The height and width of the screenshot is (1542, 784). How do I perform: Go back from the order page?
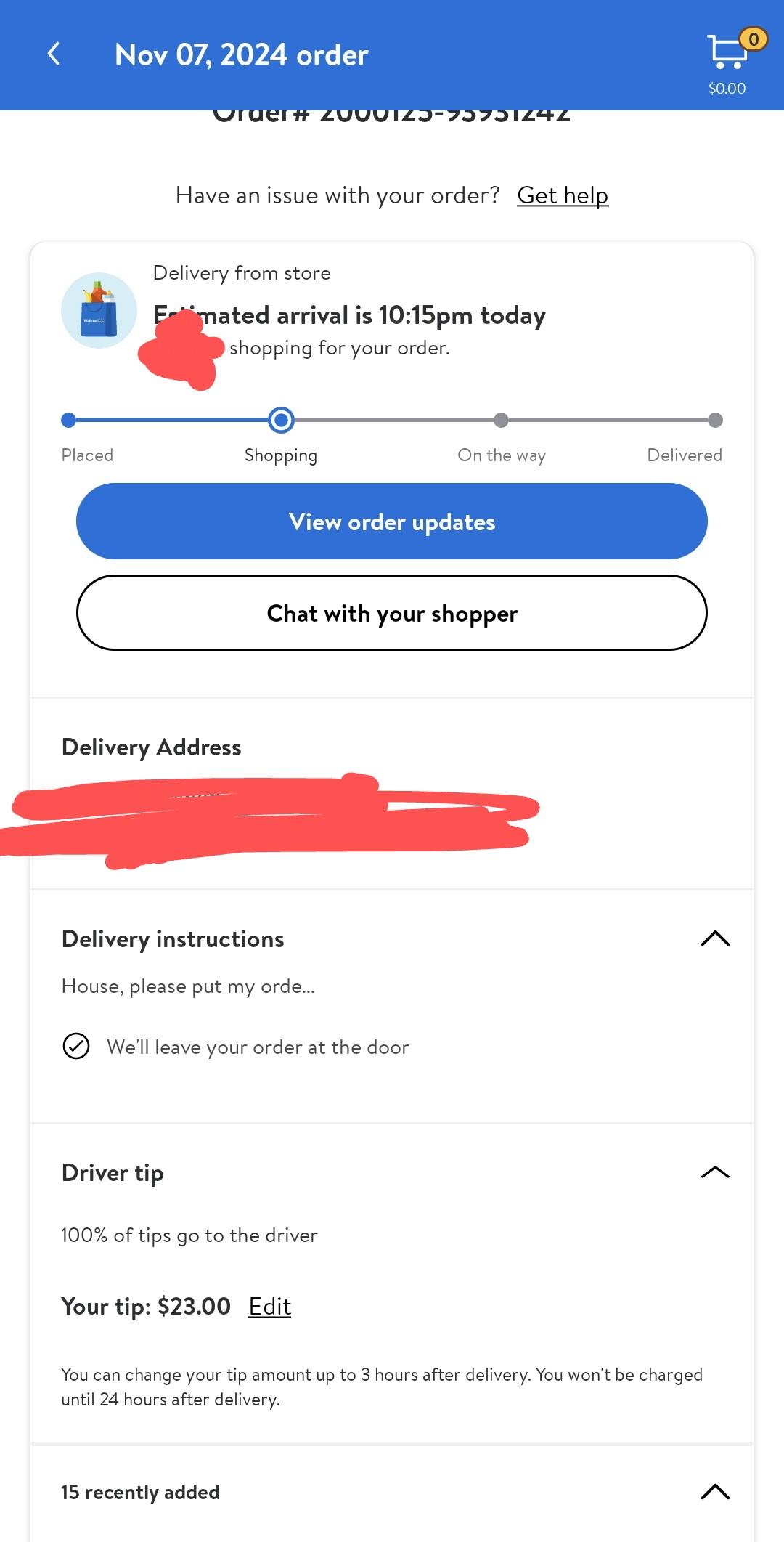54,54
